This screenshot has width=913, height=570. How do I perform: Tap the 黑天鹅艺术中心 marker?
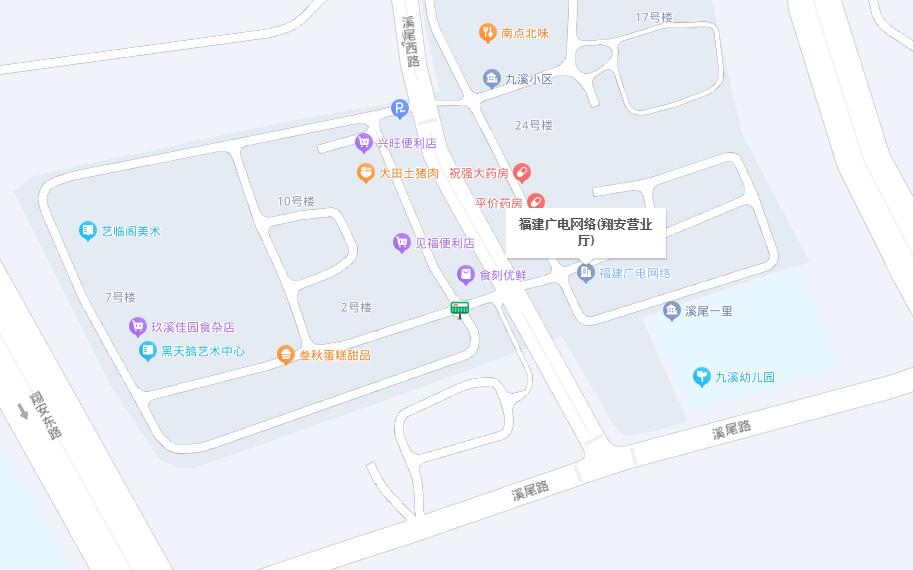(x=148, y=352)
